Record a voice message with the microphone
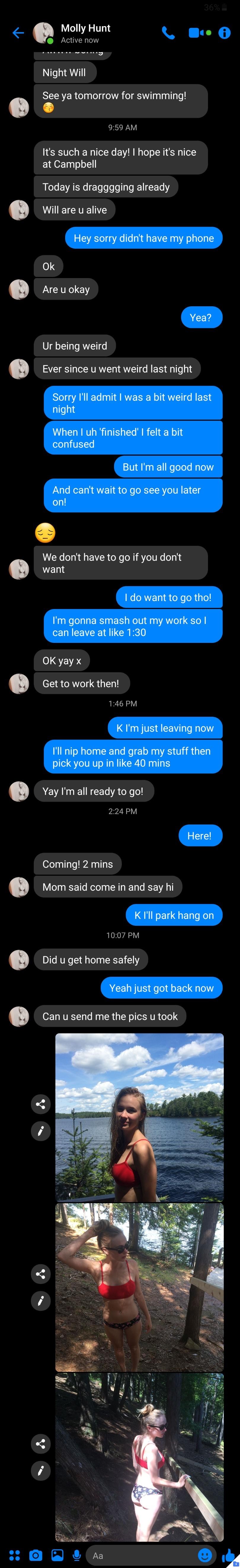The image size is (240, 1568). pos(76,1555)
